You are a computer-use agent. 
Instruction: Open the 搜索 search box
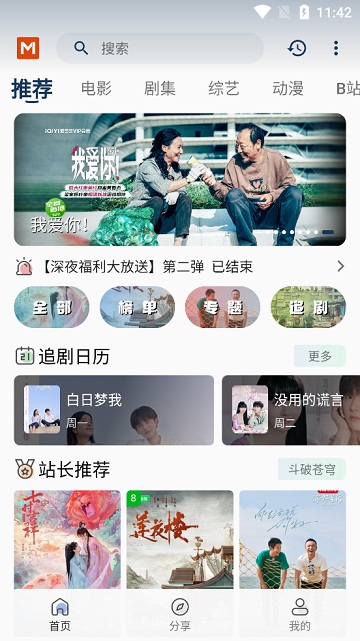(x=159, y=48)
